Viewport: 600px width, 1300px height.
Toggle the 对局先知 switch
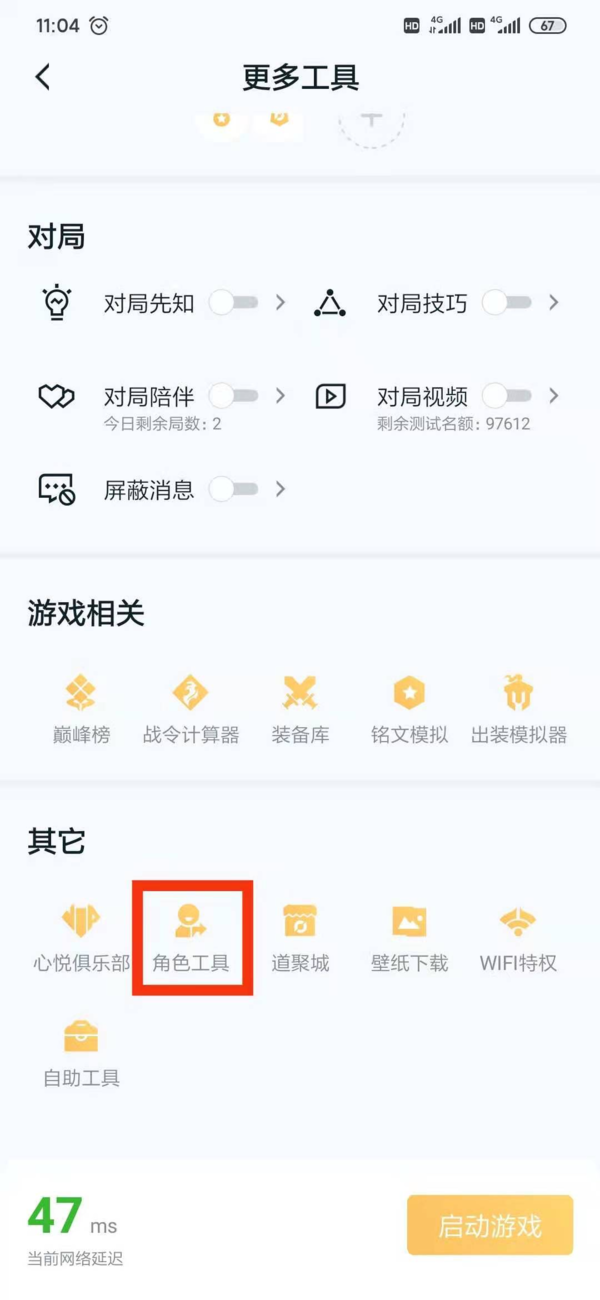[x=234, y=302]
